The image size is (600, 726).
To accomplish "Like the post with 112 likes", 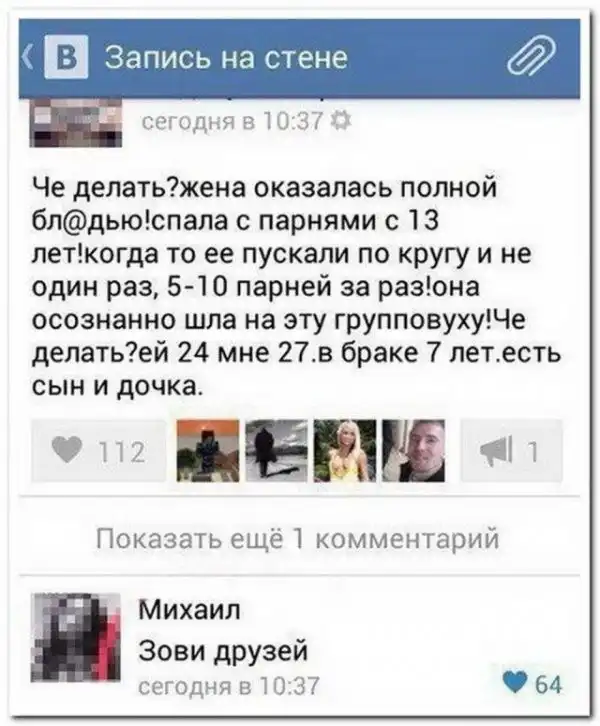I will coord(98,451).
